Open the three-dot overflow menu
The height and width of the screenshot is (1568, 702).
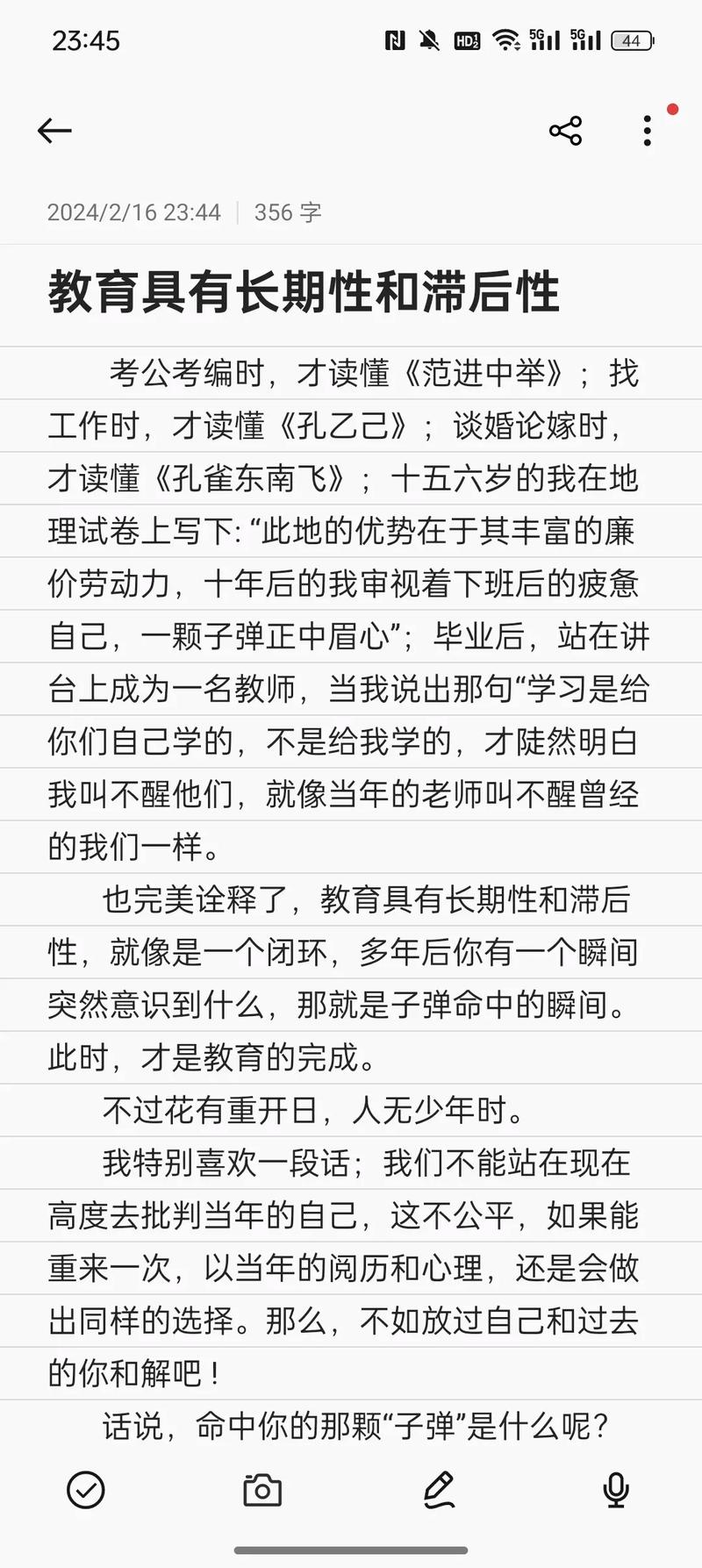(647, 130)
